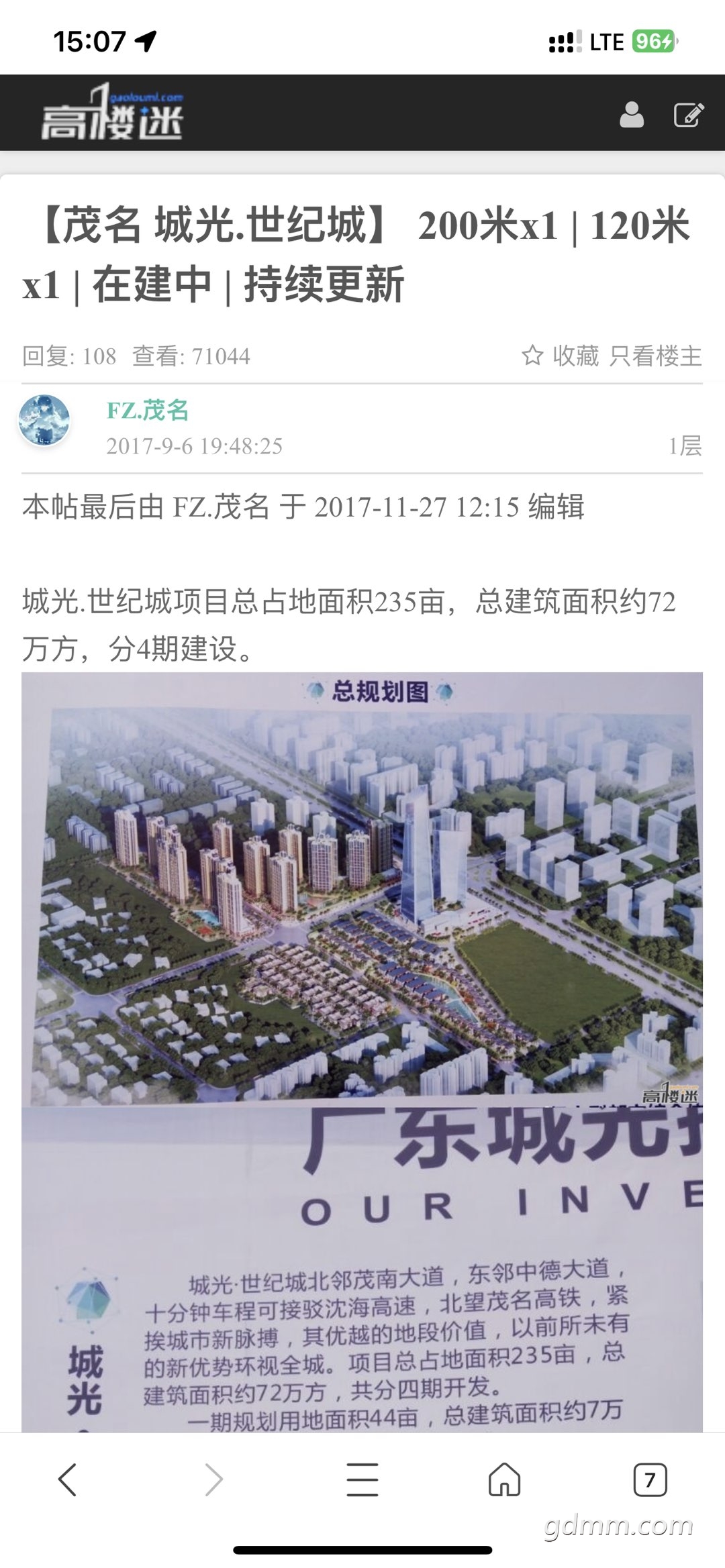The image size is (725, 1568).
Task: Compose a new post
Action: click(x=689, y=115)
